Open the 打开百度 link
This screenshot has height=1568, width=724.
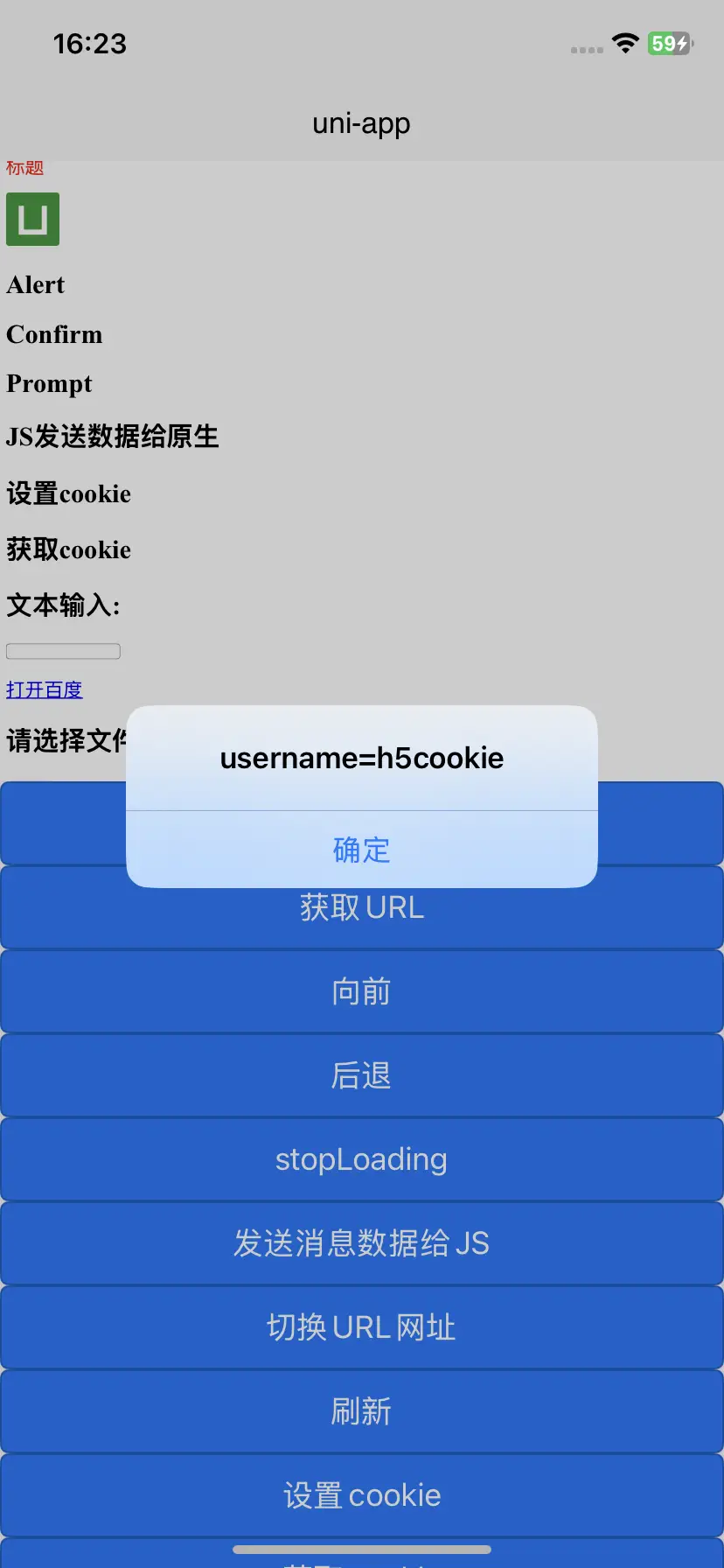45,689
